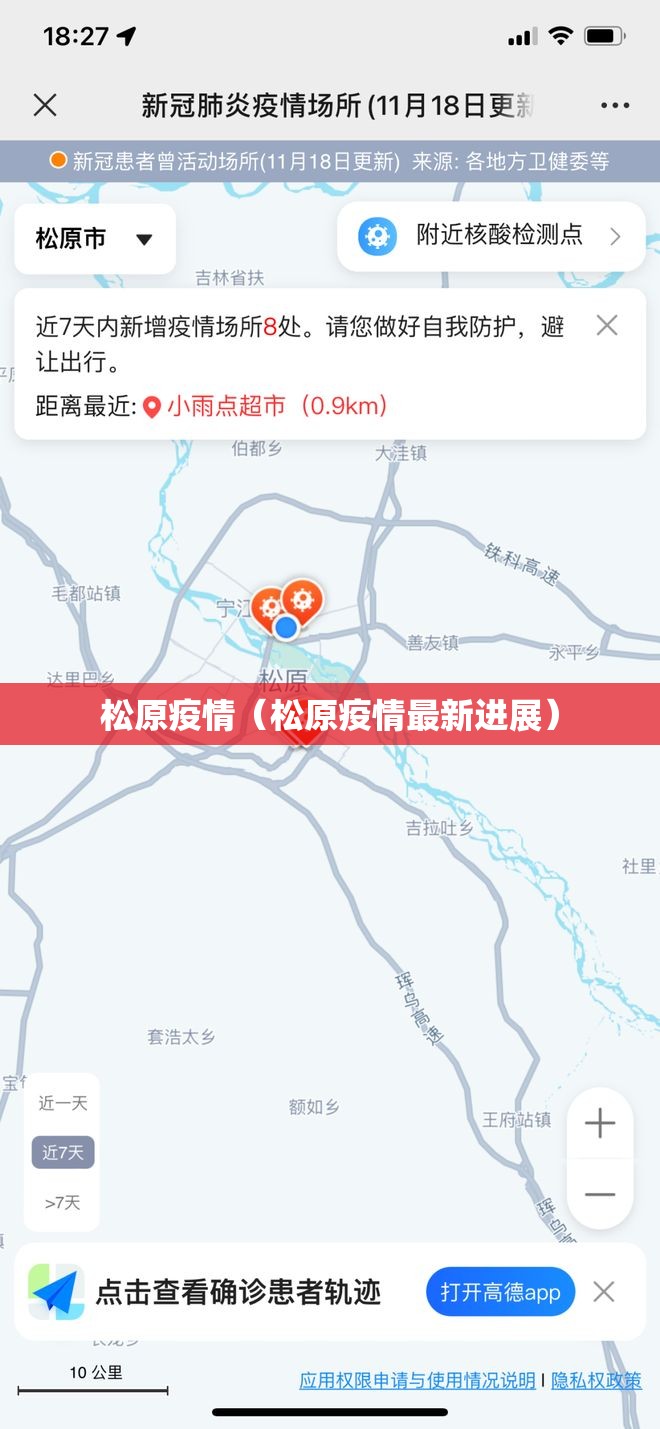
Task: Open the three-dot overflow menu
Action: pos(615,105)
